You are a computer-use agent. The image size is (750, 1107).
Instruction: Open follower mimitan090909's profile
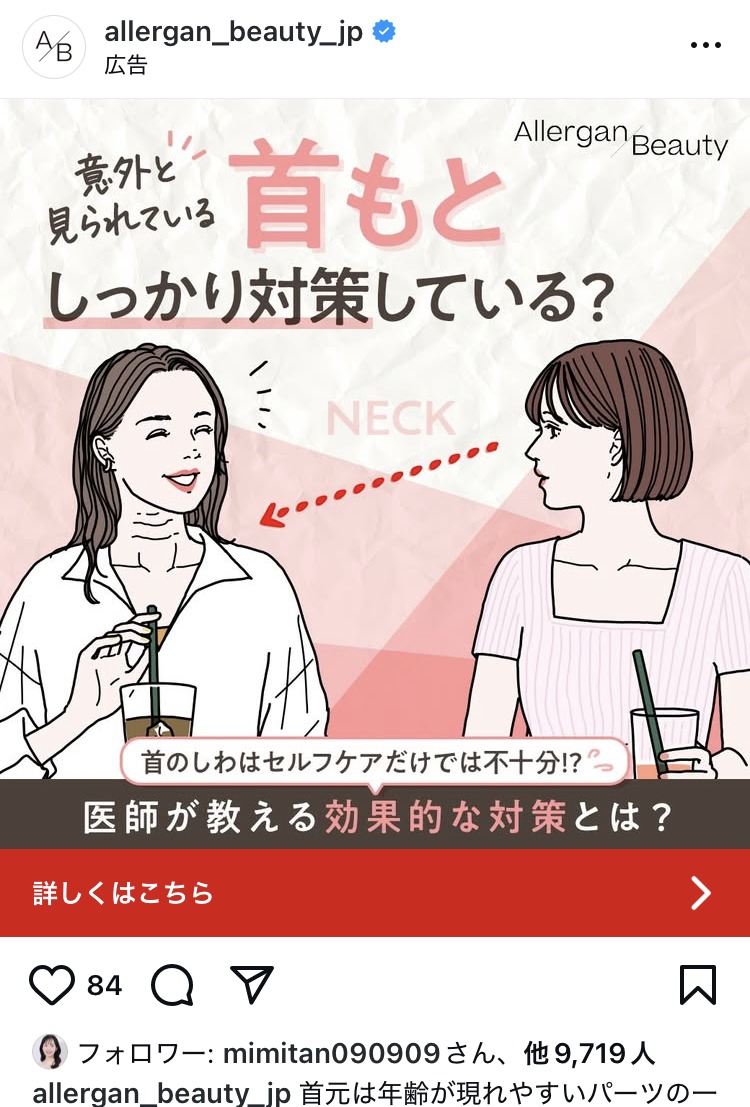[x=330, y=1053]
